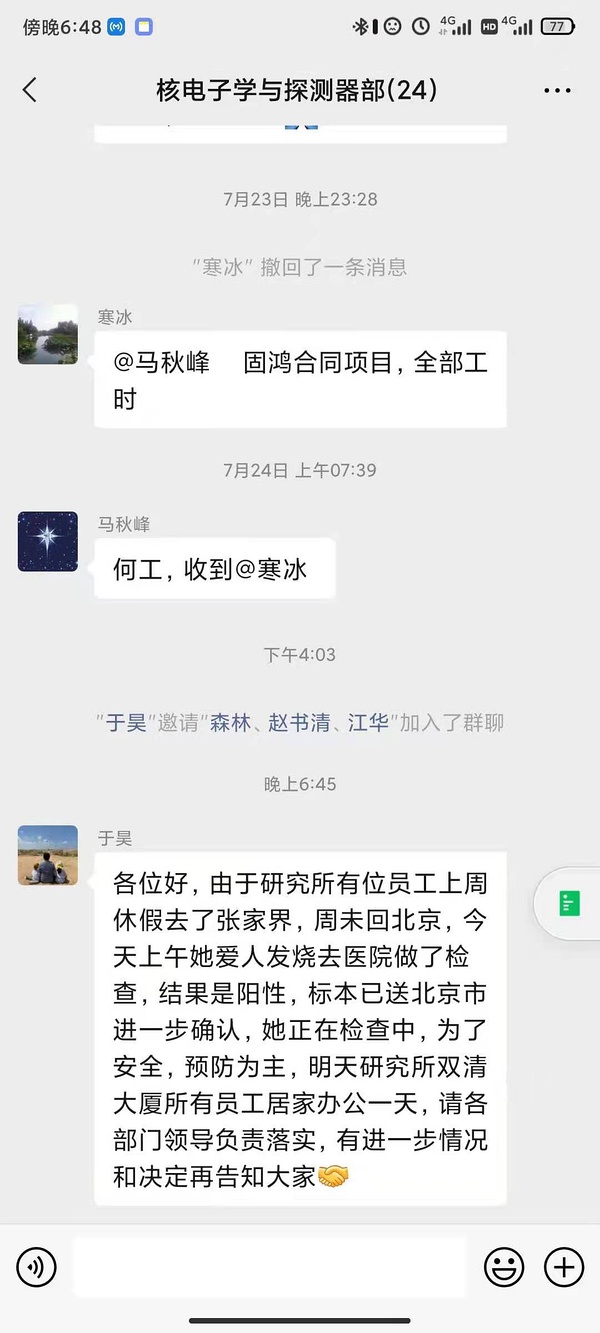Open 江华's profile from the invite notice
Viewport: 600px width, 1333px height.
(x=368, y=722)
